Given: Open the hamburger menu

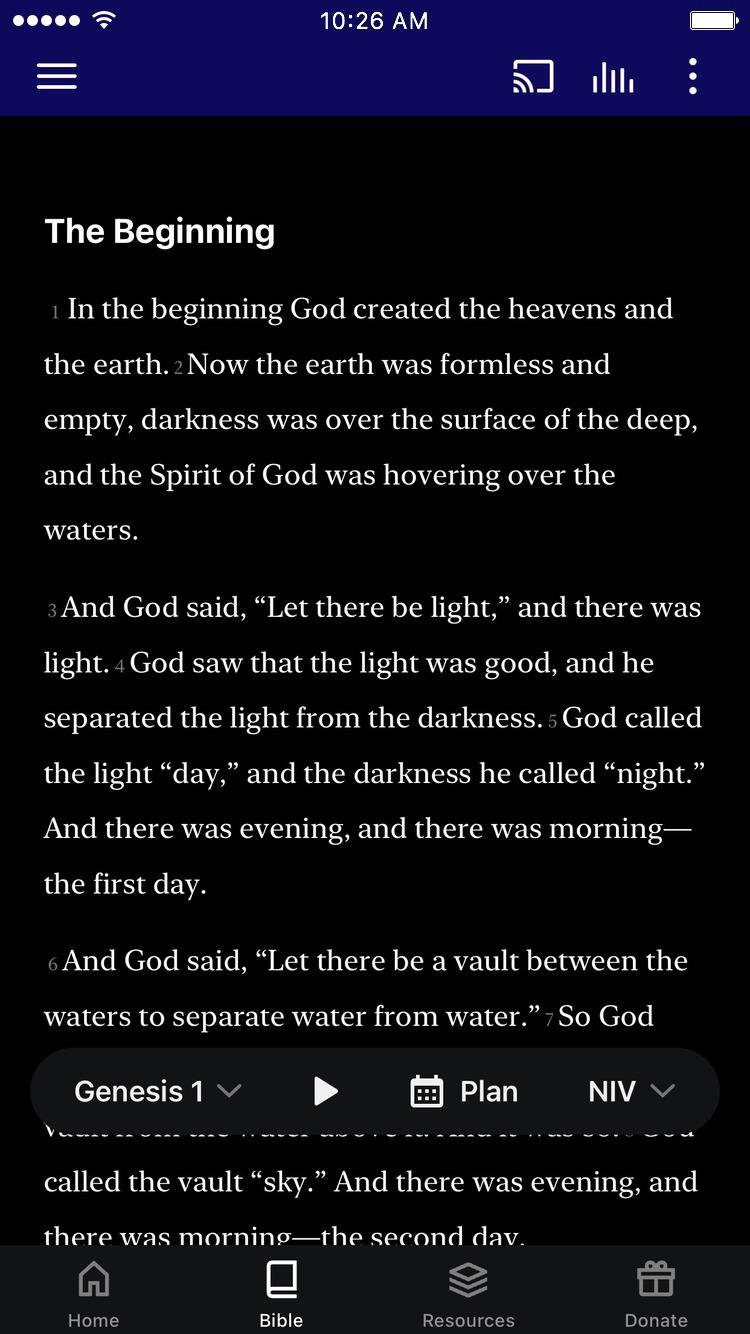Looking at the screenshot, I should (57, 77).
